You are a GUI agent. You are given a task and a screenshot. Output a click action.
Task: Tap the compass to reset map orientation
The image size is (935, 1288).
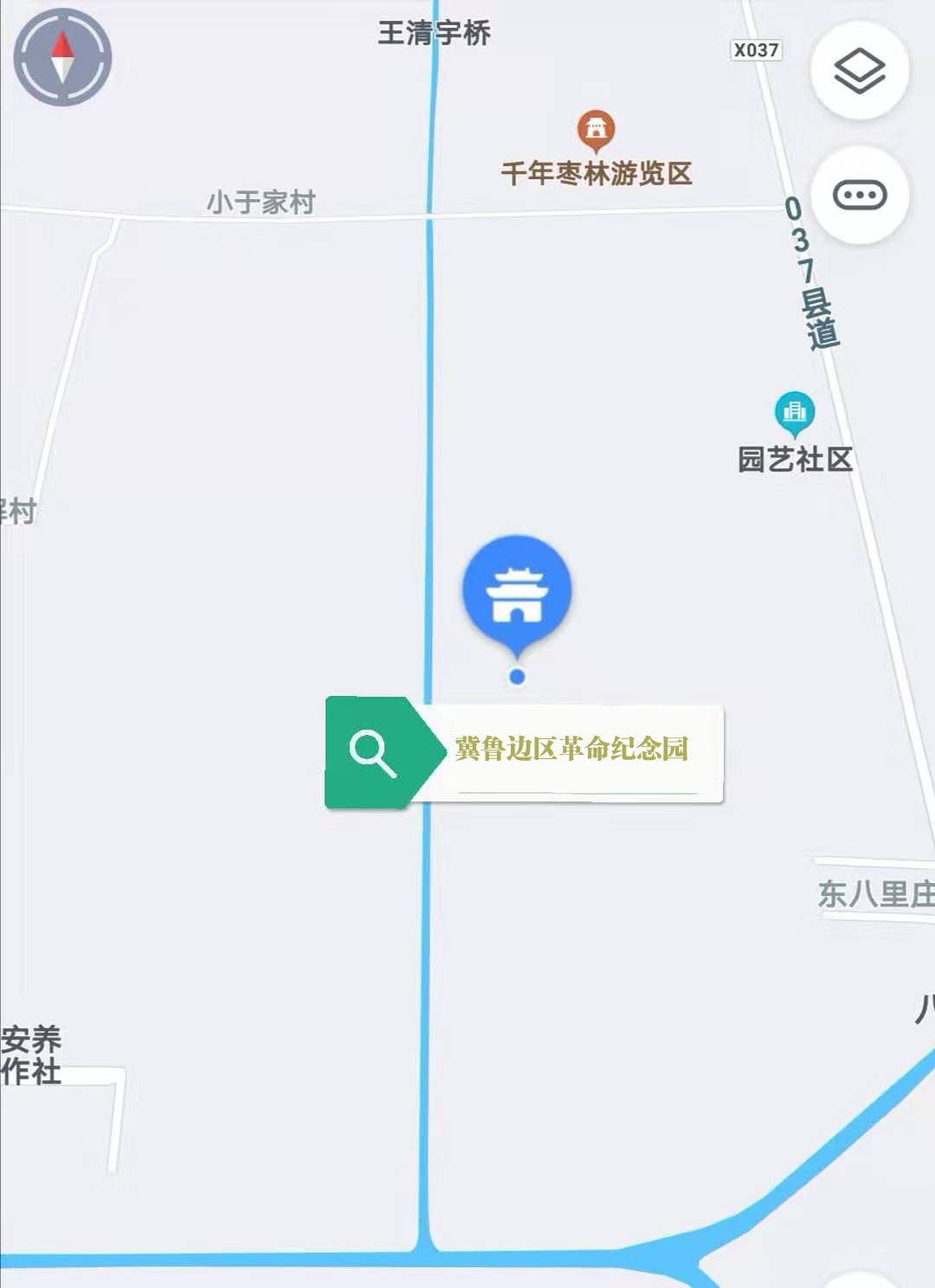[62, 57]
